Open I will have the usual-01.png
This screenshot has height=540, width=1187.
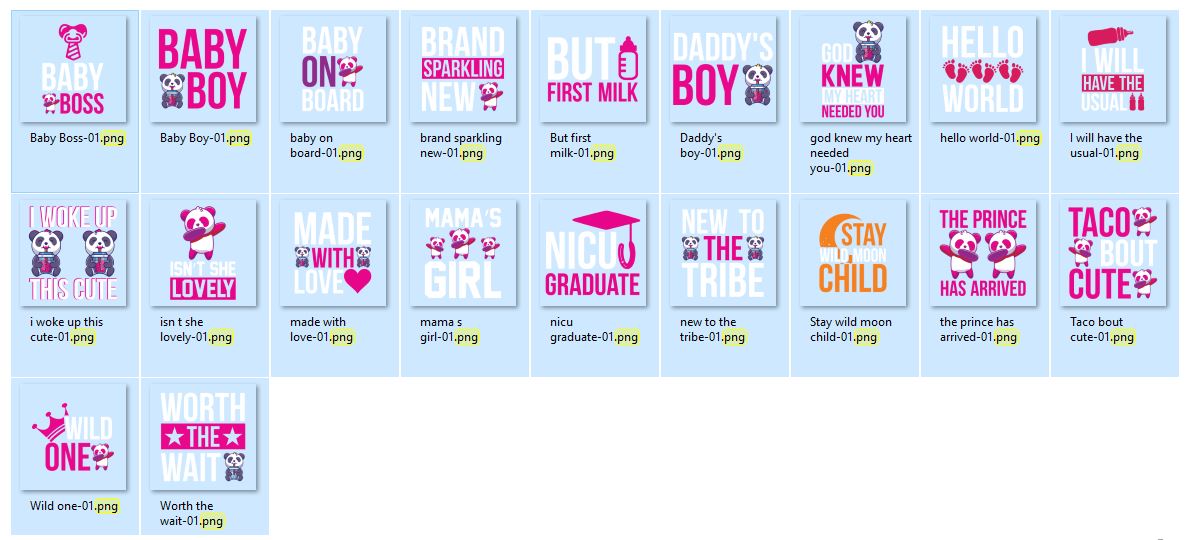pyautogui.click(x=1113, y=70)
